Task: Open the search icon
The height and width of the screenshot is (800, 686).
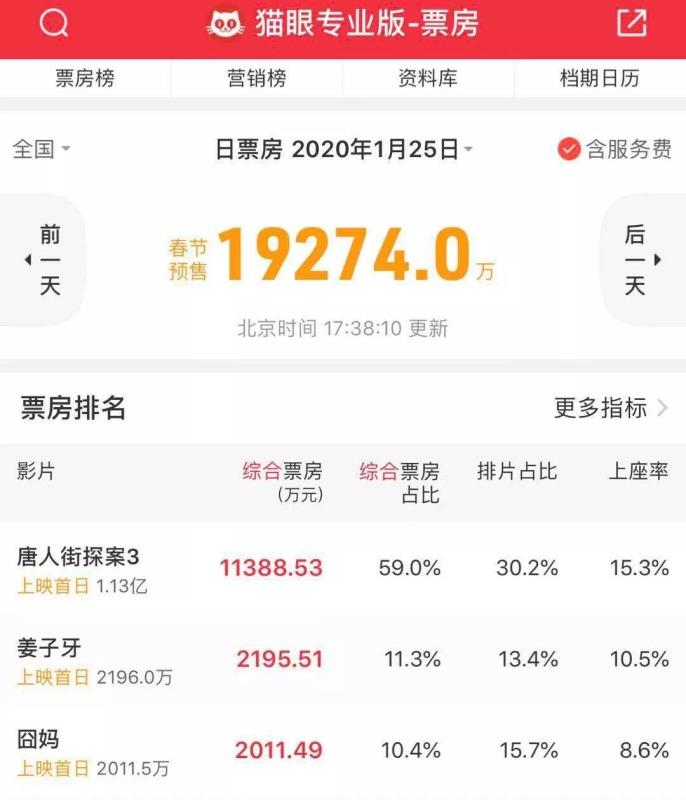Action: point(54,24)
